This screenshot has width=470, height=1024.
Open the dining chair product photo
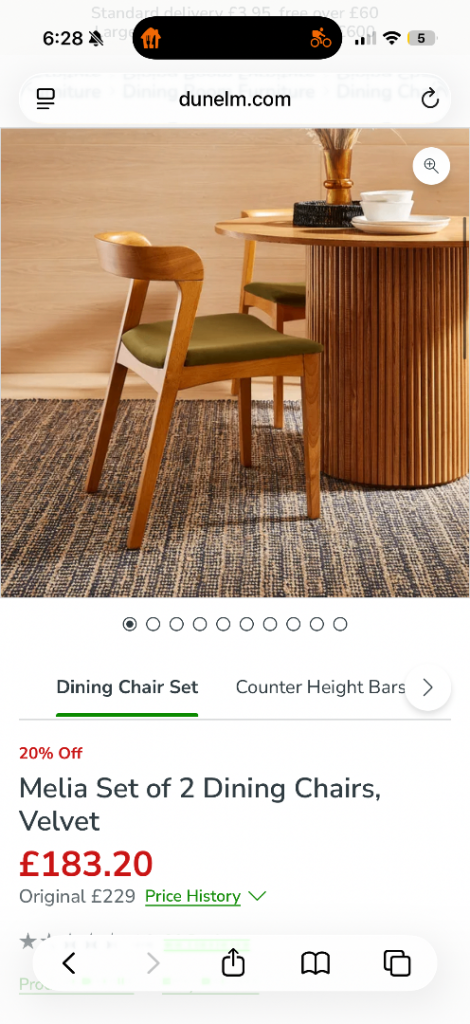[234, 362]
